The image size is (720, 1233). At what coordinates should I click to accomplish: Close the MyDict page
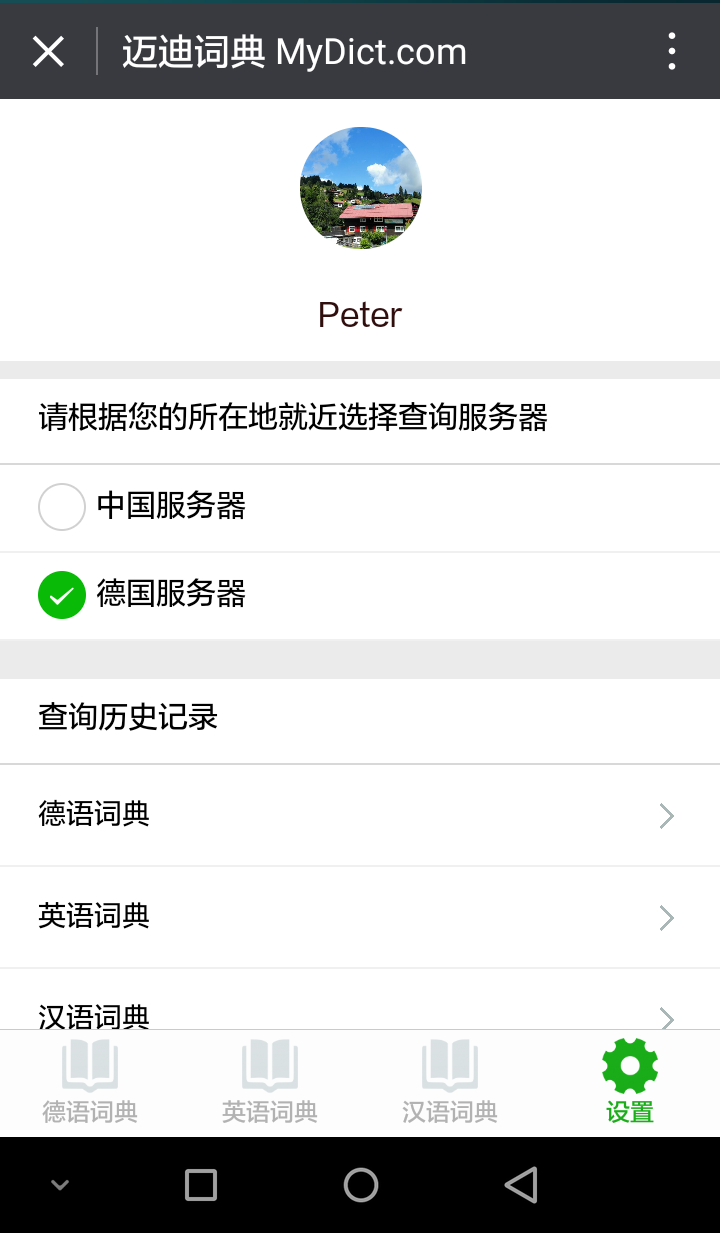pyautogui.click(x=48, y=51)
